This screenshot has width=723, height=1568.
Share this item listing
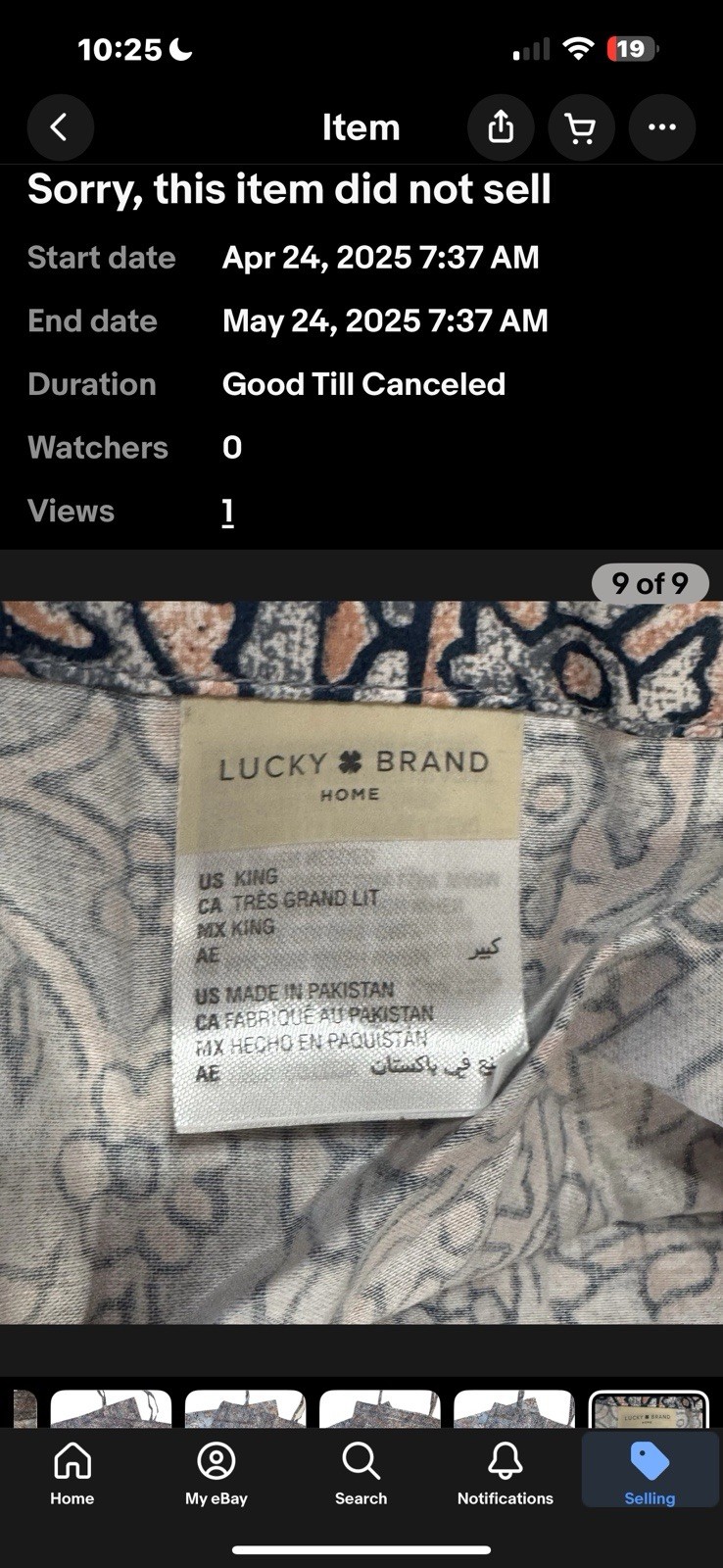coord(501,127)
